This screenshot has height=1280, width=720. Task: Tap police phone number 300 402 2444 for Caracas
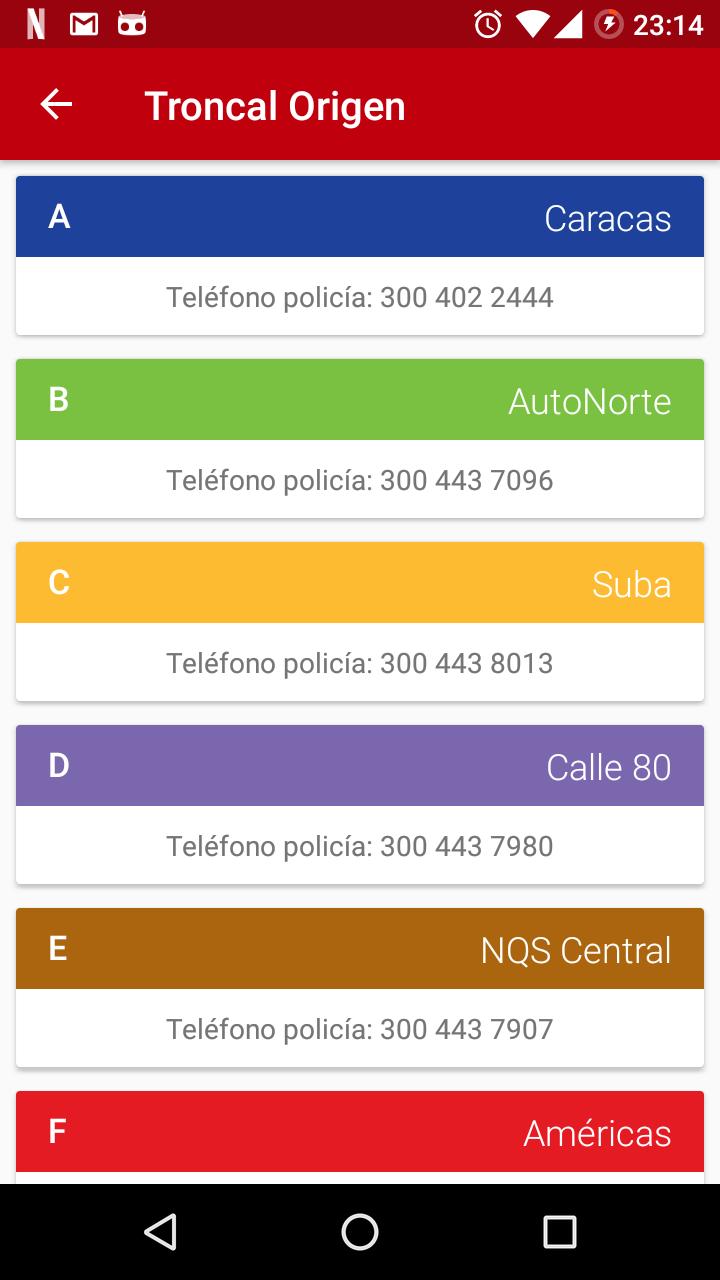360,297
